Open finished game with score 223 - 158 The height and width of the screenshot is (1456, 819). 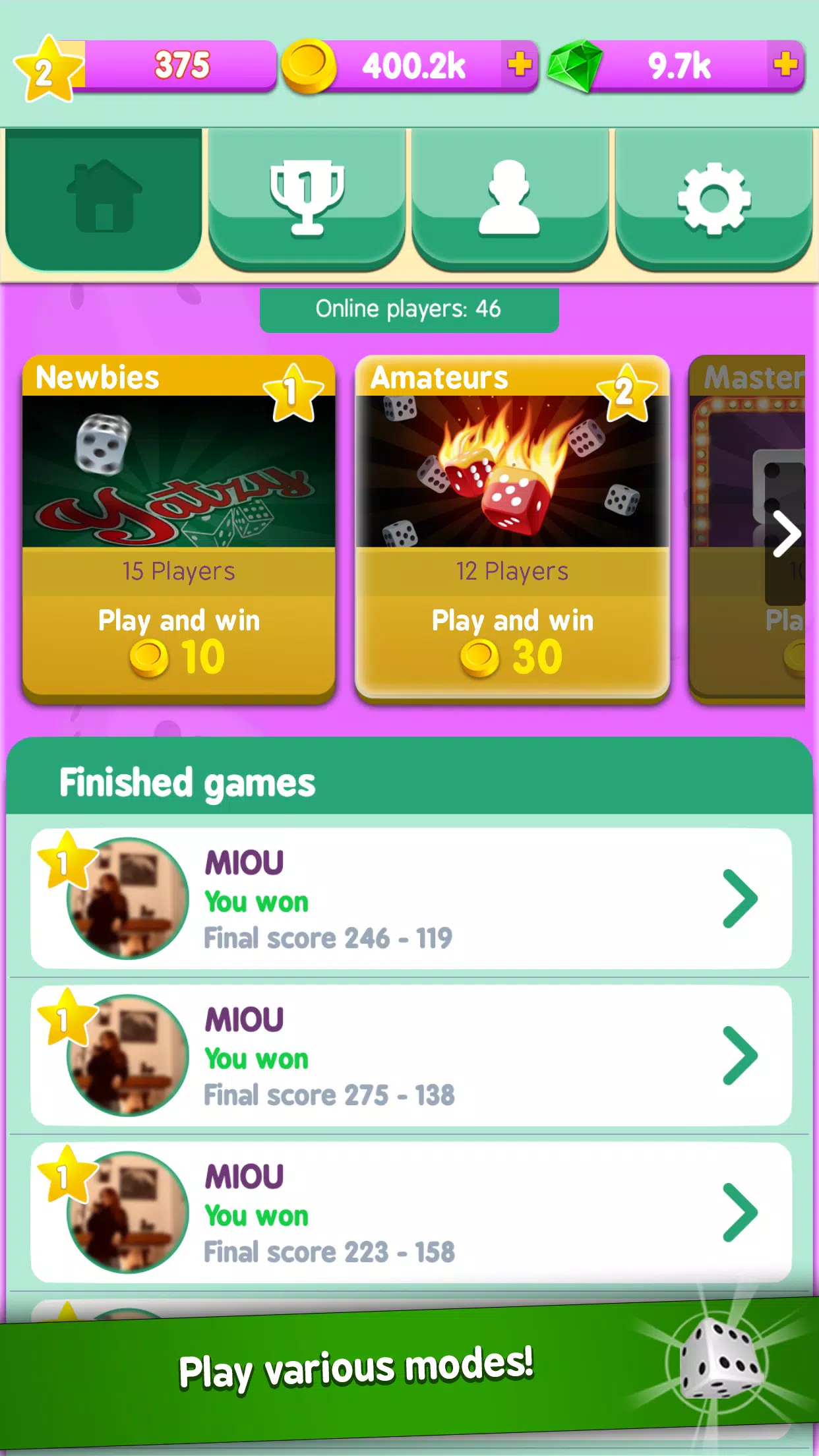(x=411, y=1213)
